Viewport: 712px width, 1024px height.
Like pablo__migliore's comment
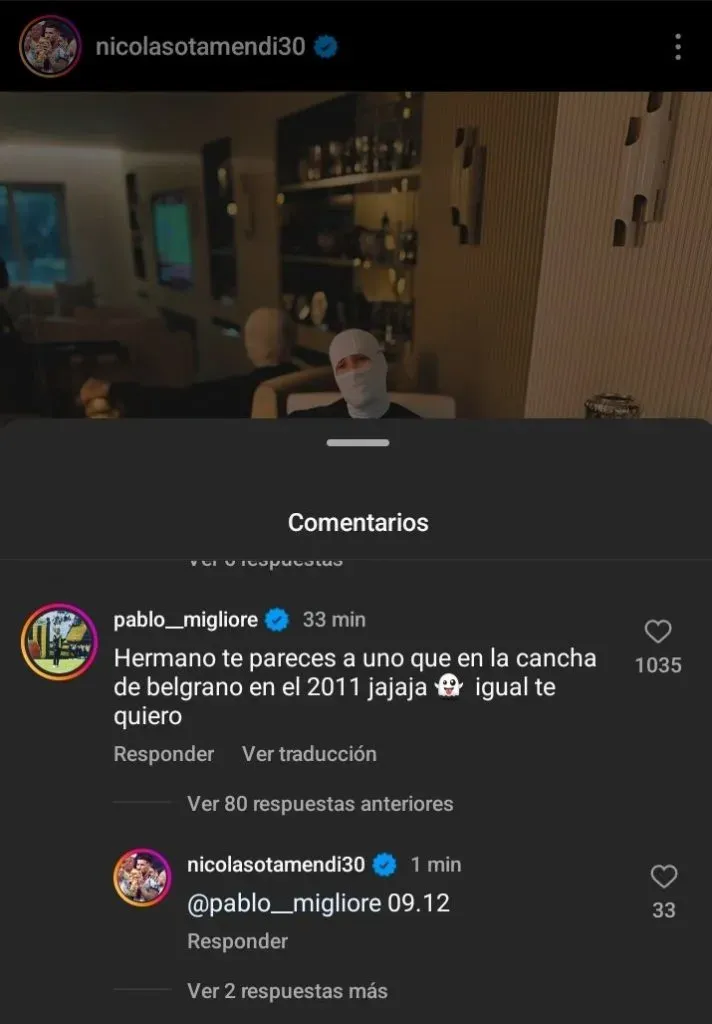point(658,632)
